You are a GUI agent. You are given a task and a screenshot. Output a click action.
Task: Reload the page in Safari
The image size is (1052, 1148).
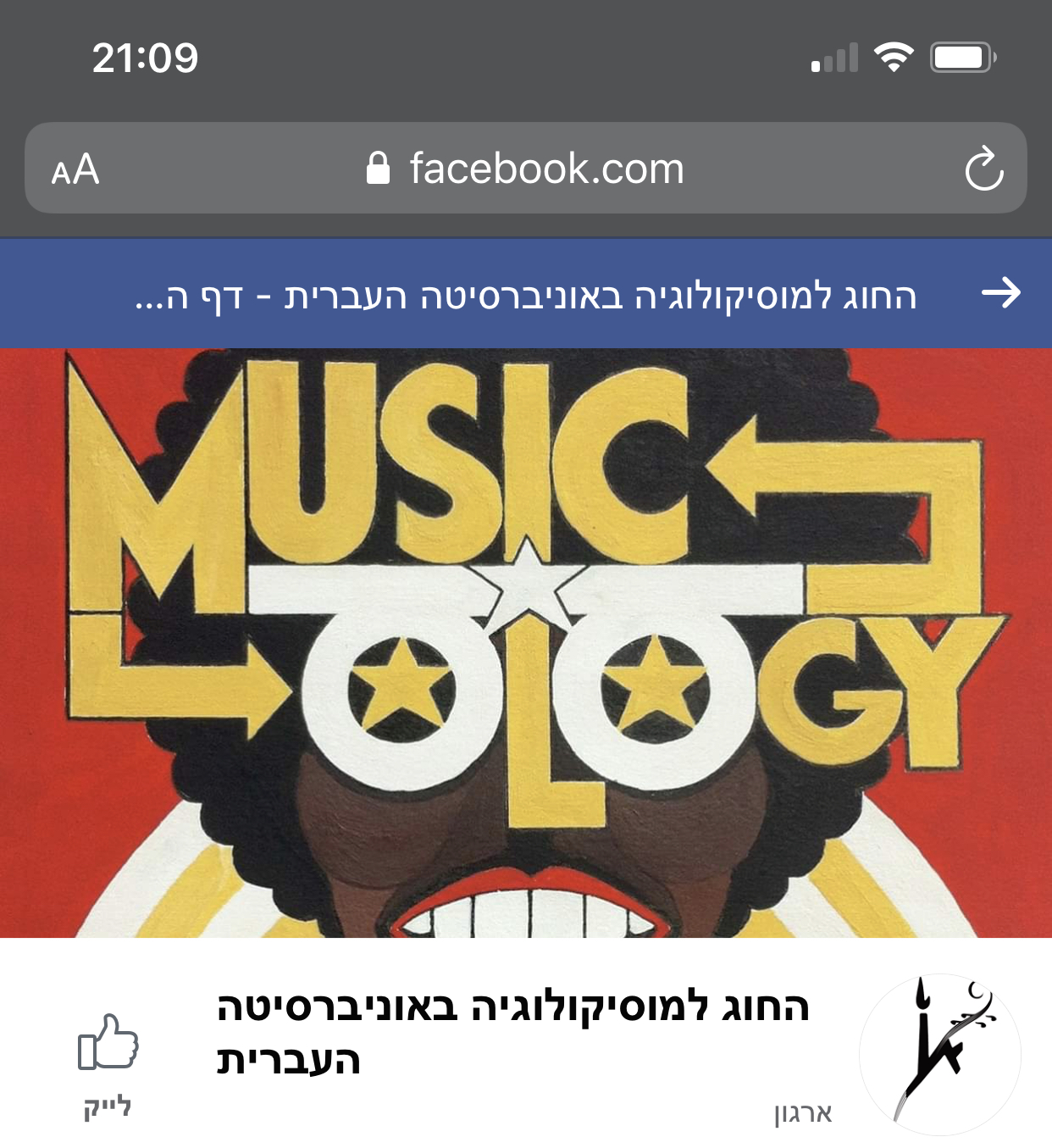[x=983, y=169]
